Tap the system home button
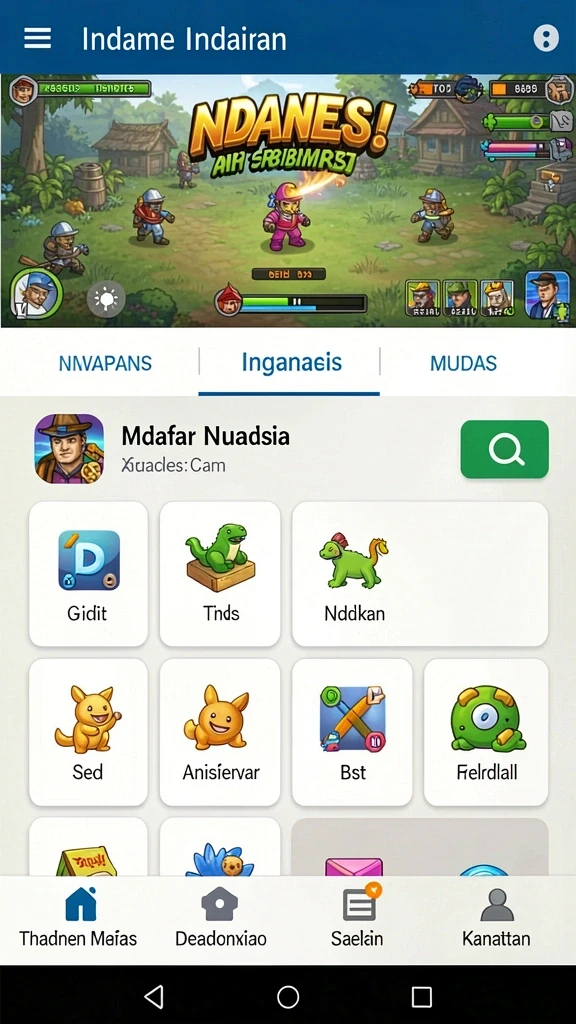Viewport: 576px width, 1024px height. pyautogui.click(x=288, y=997)
